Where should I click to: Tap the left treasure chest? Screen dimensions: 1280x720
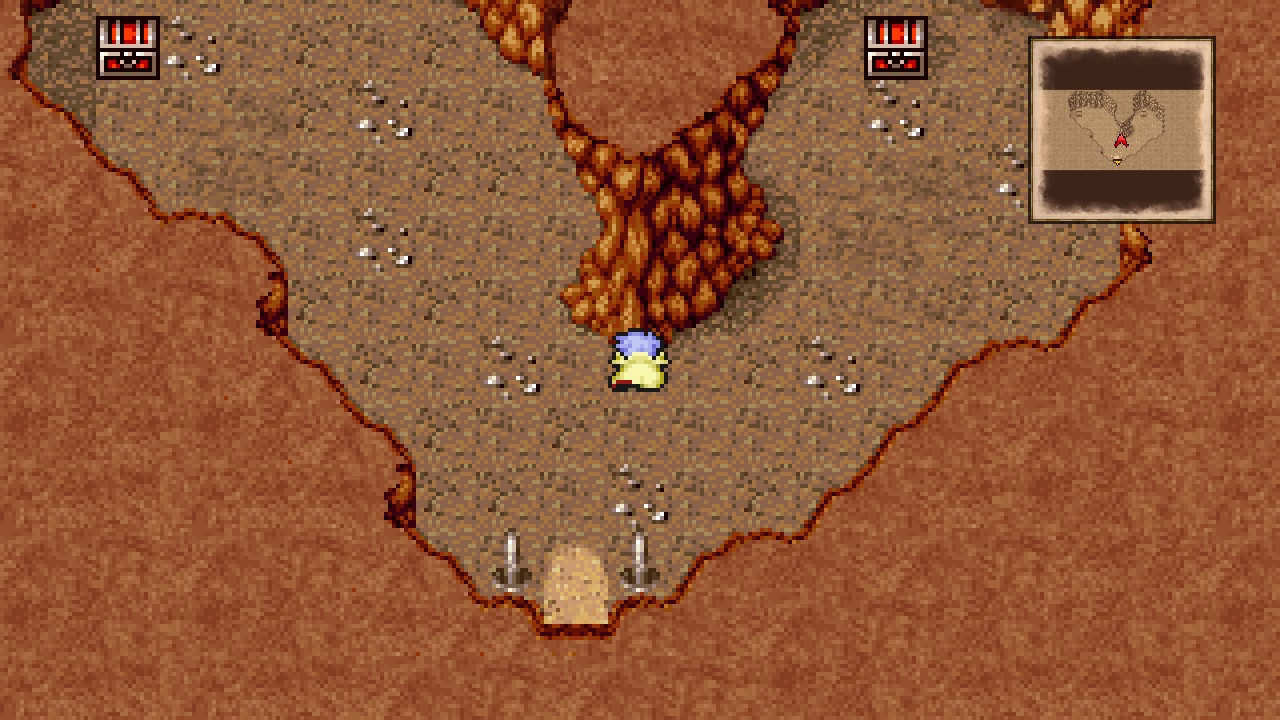click(128, 47)
